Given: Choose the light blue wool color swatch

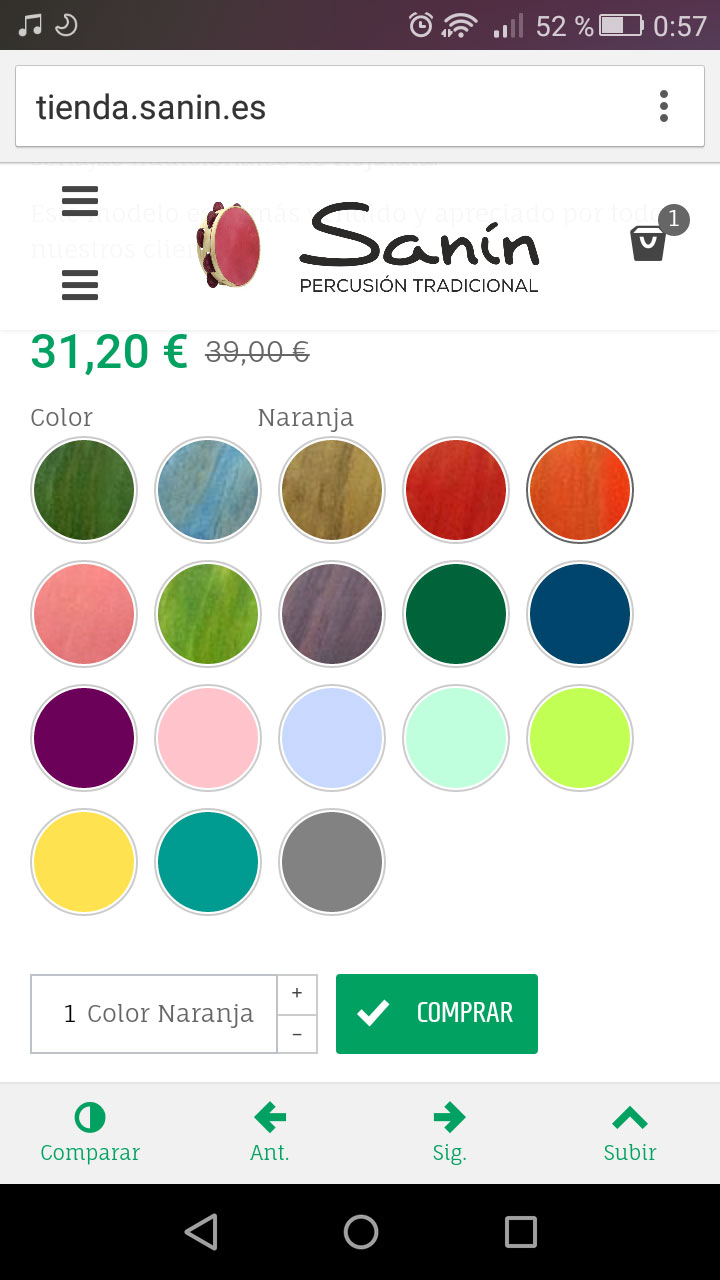Looking at the screenshot, I should [208, 490].
